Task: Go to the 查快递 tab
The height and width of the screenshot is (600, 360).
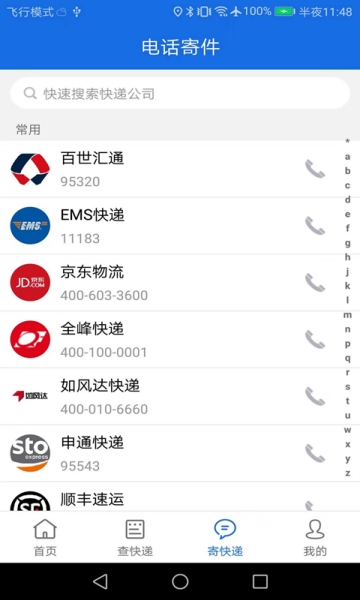Action: 135,538
